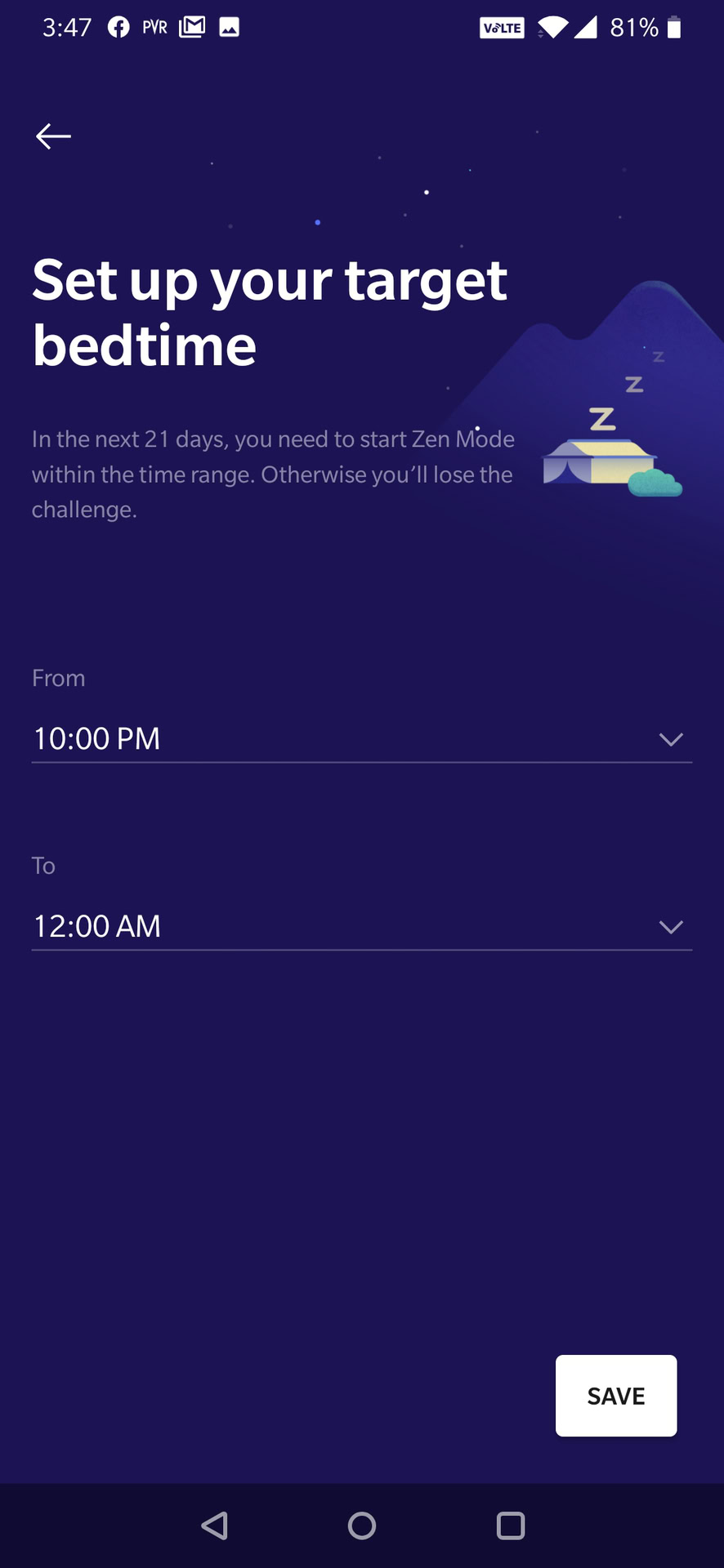Open recent apps from navigation bar
Image resolution: width=724 pixels, height=1568 pixels.
pyautogui.click(x=510, y=1526)
